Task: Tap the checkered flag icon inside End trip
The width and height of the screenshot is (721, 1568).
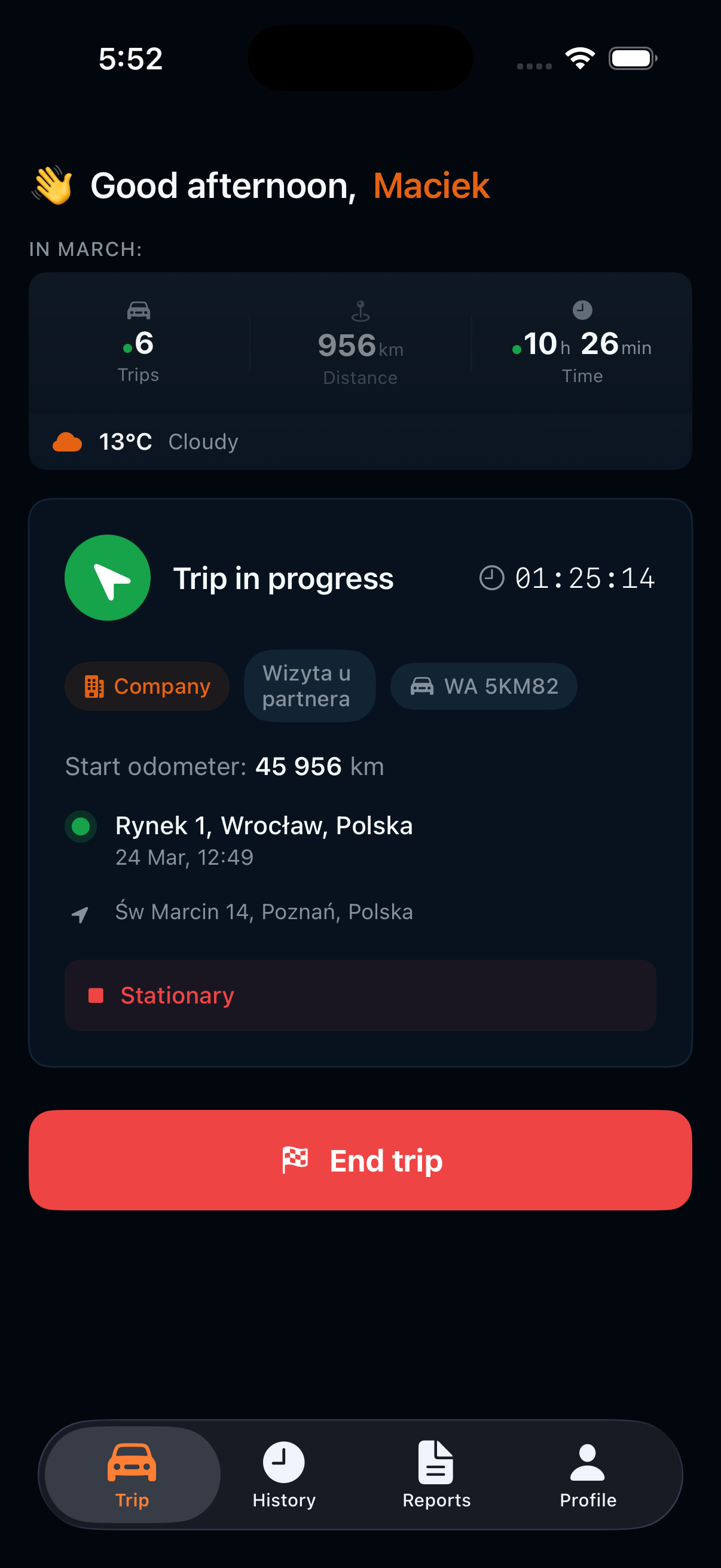Action: point(297,1160)
